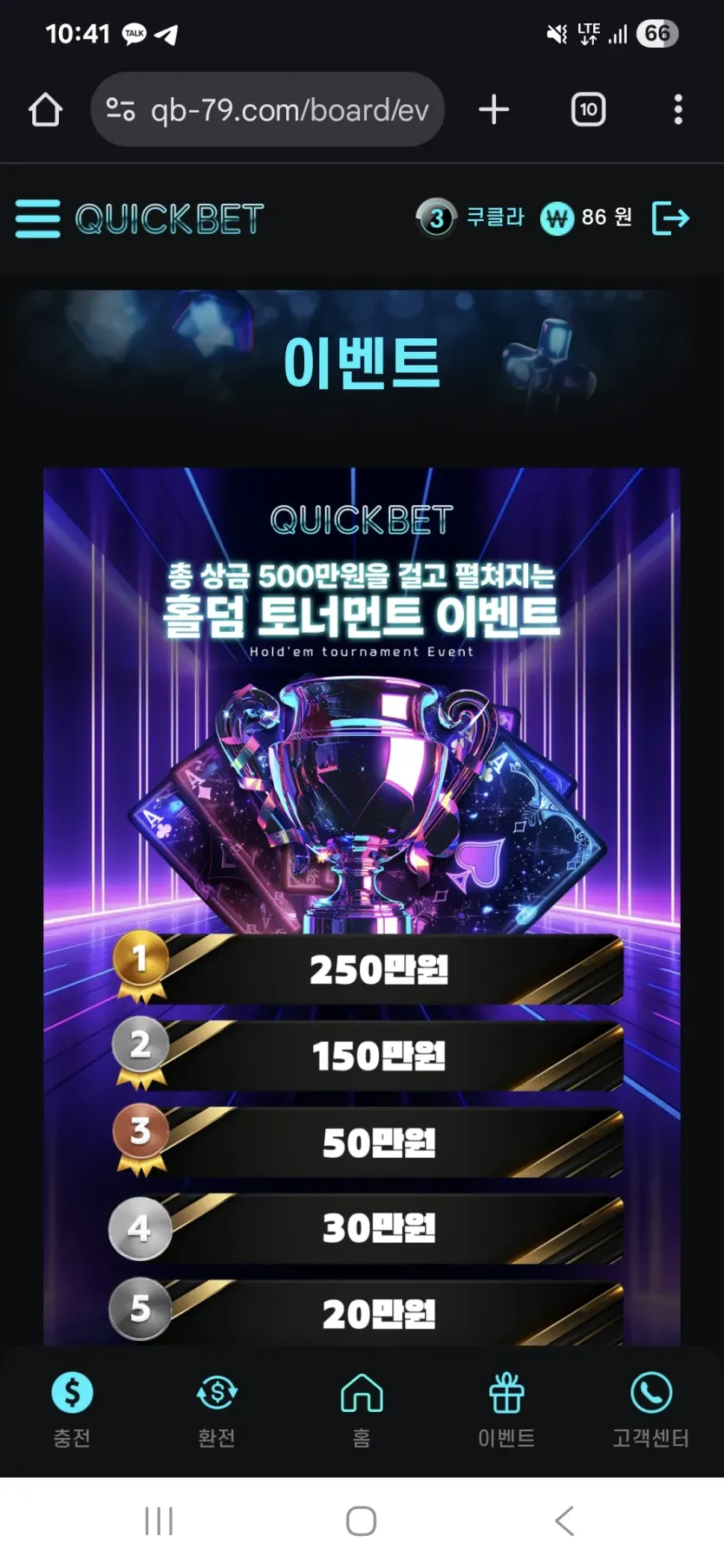This screenshot has height=1568, width=724.
Task: Tap the qb-79.com address bar
Action: point(268,110)
